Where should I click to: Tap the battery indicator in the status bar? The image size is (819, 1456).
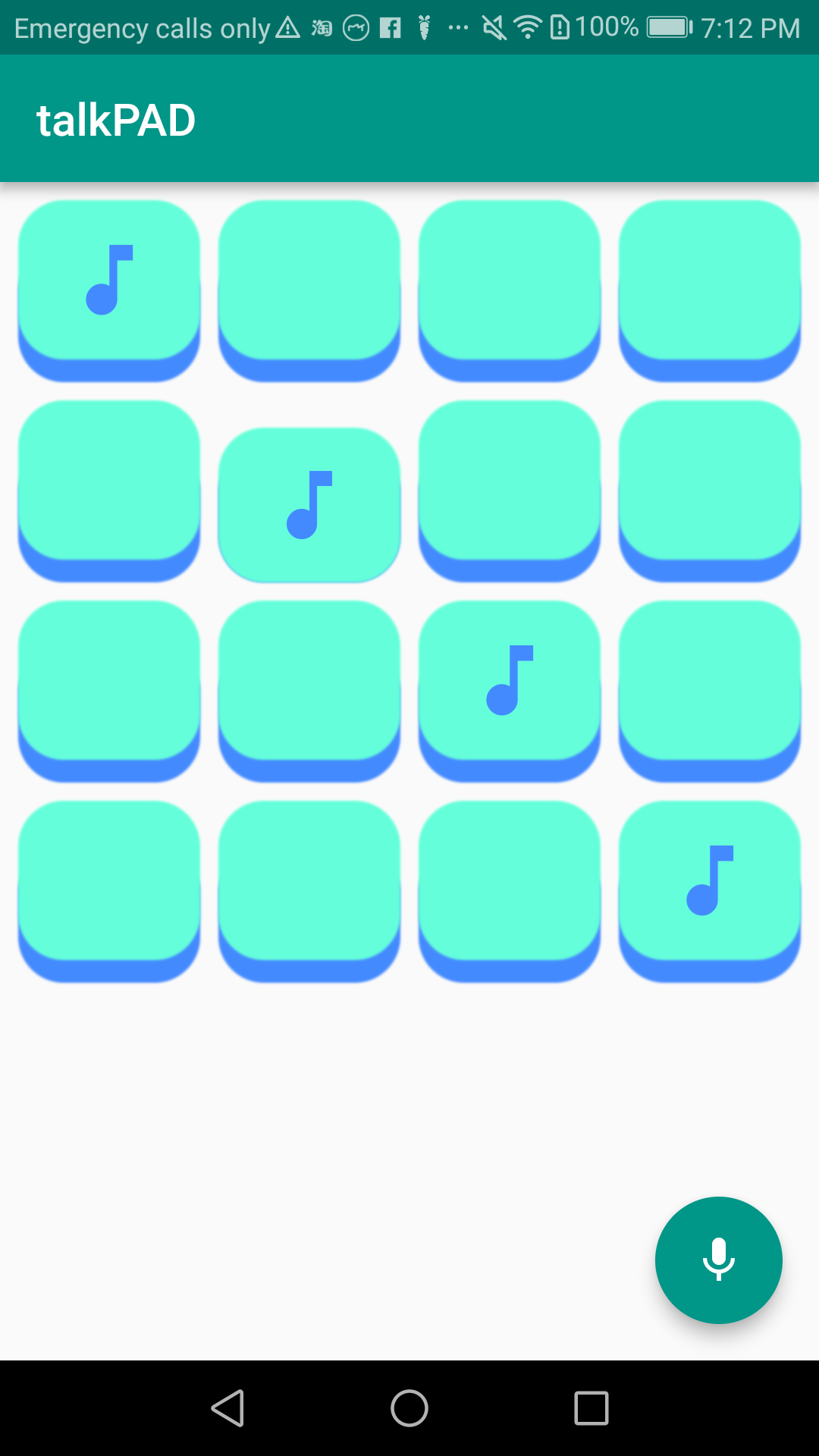[666, 27]
